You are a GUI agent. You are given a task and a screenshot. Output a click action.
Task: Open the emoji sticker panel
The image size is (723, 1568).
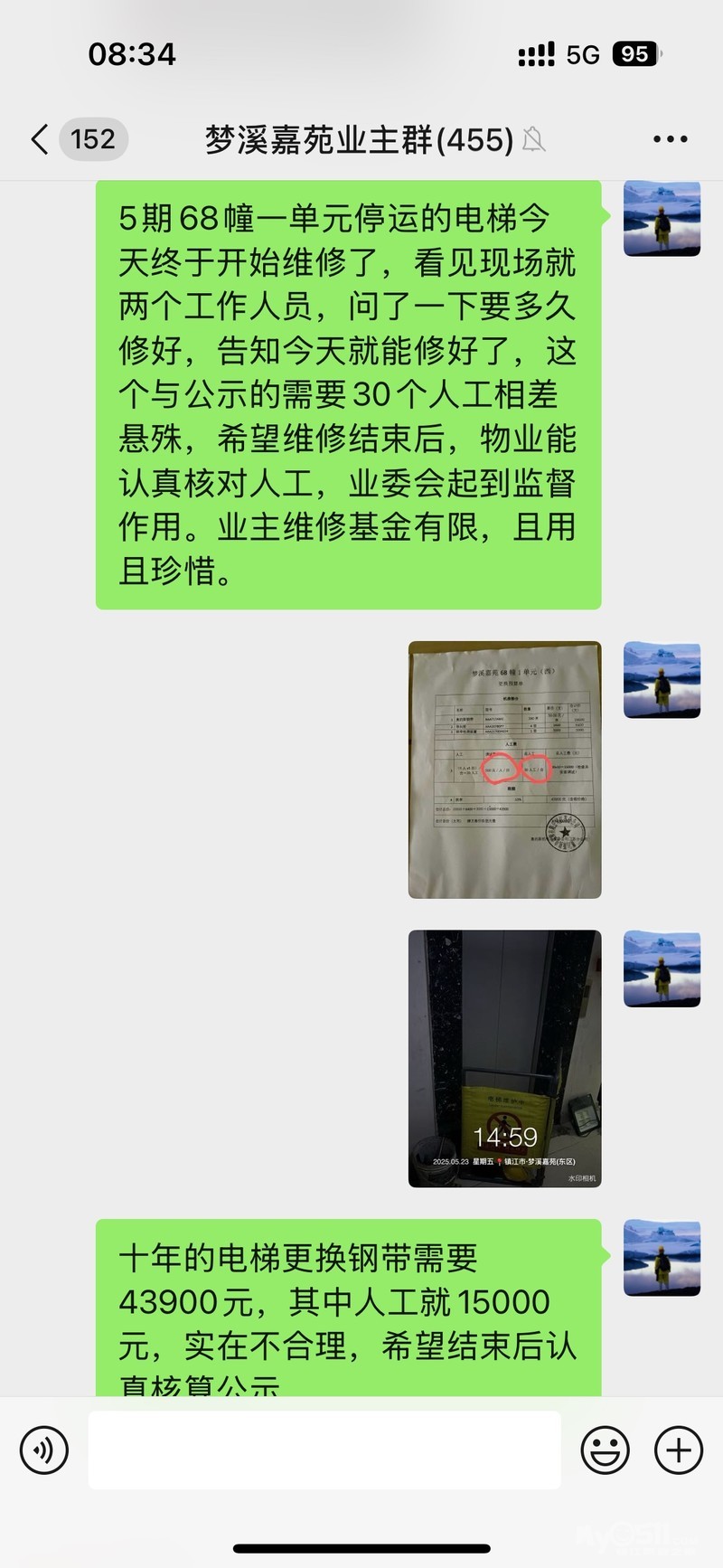605,1450
